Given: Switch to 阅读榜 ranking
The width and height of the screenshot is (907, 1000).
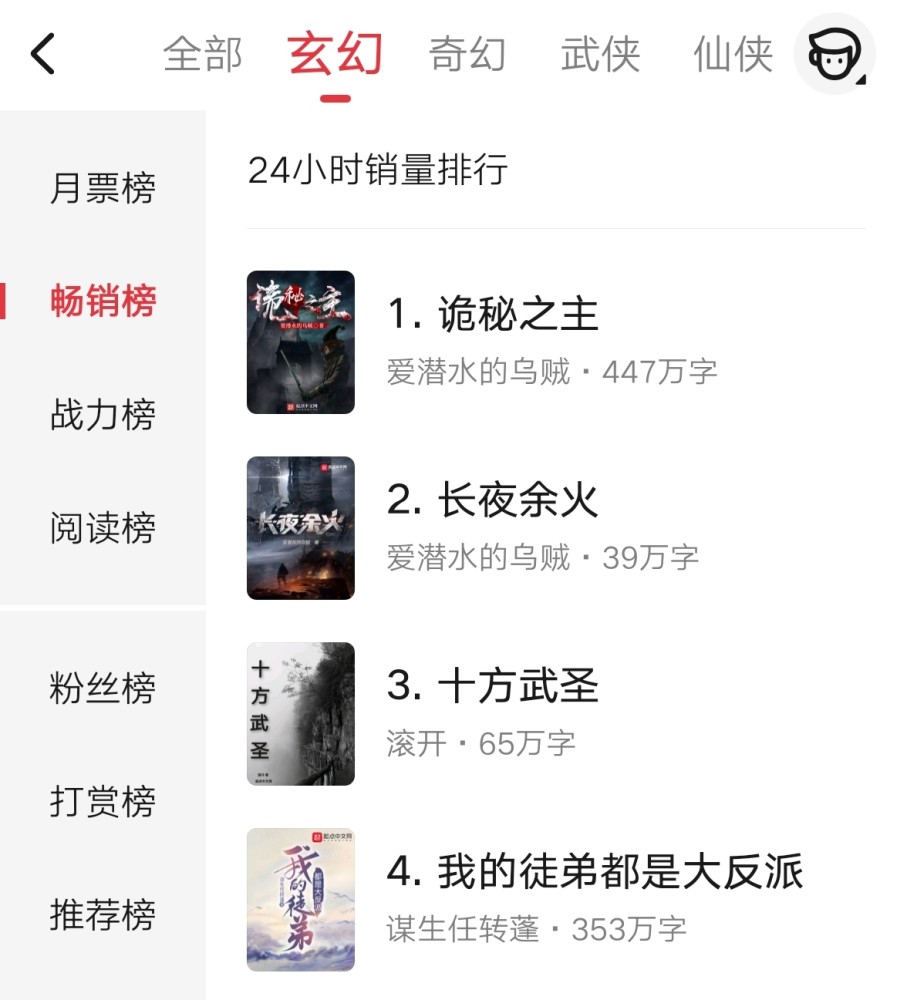Looking at the screenshot, I should (103, 528).
